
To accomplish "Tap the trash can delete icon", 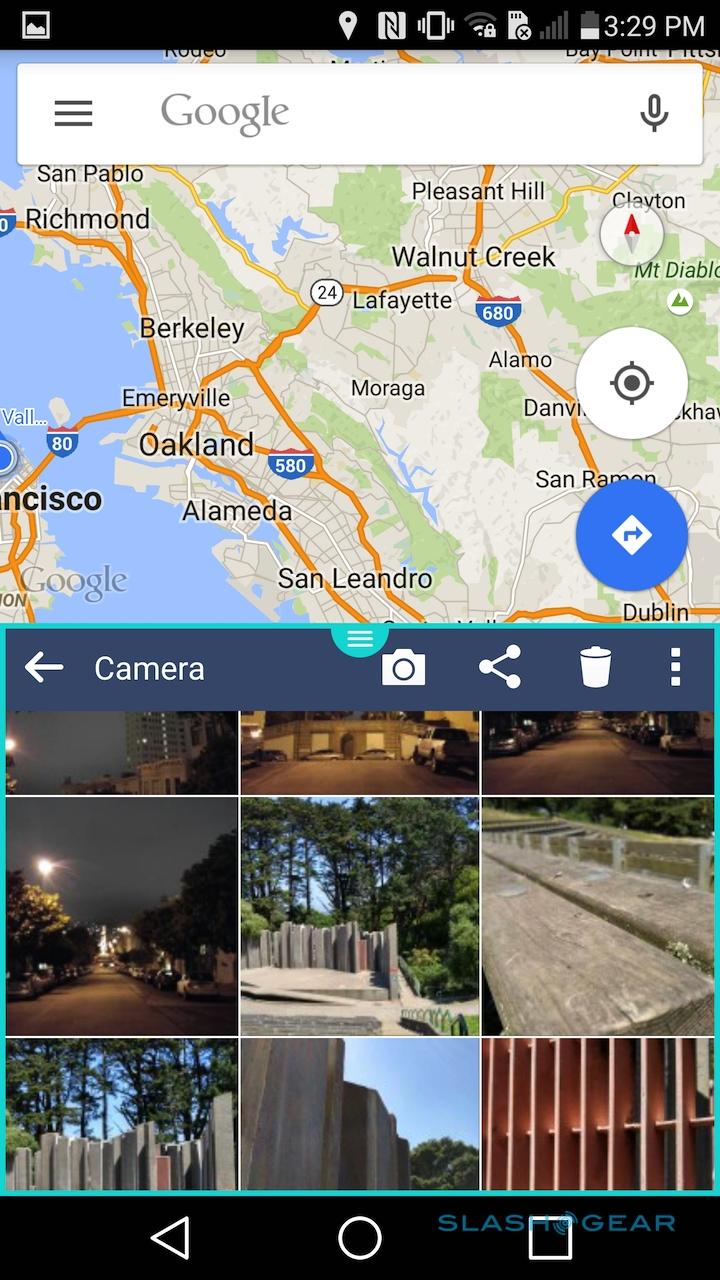I will tap(595, 667).
